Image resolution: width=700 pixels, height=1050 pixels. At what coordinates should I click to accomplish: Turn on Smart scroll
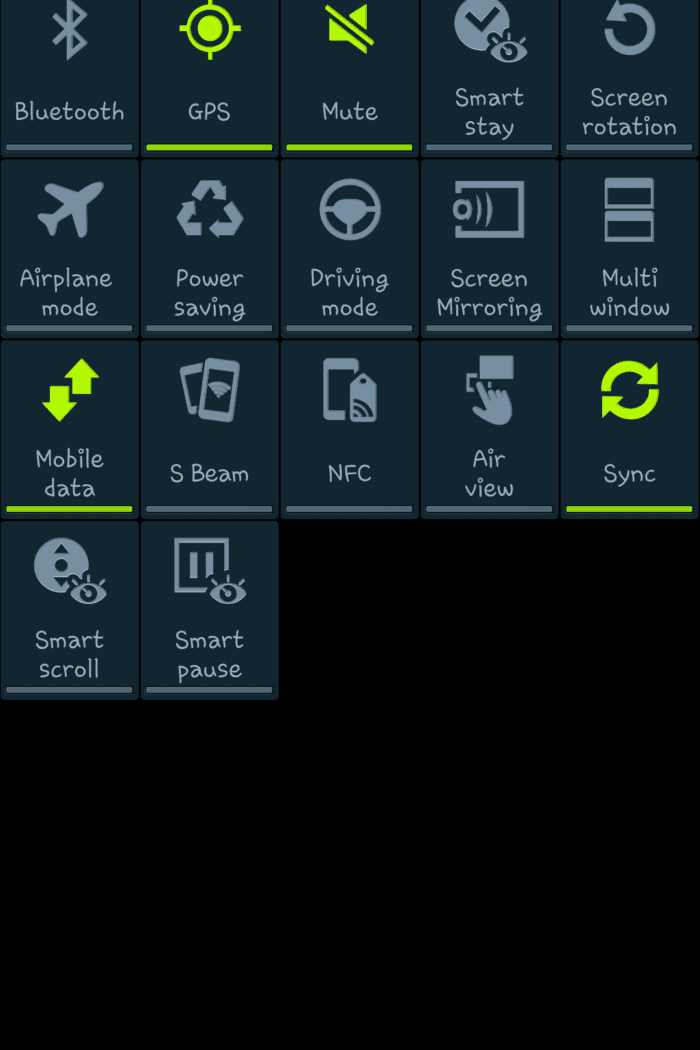coord(69,609)
